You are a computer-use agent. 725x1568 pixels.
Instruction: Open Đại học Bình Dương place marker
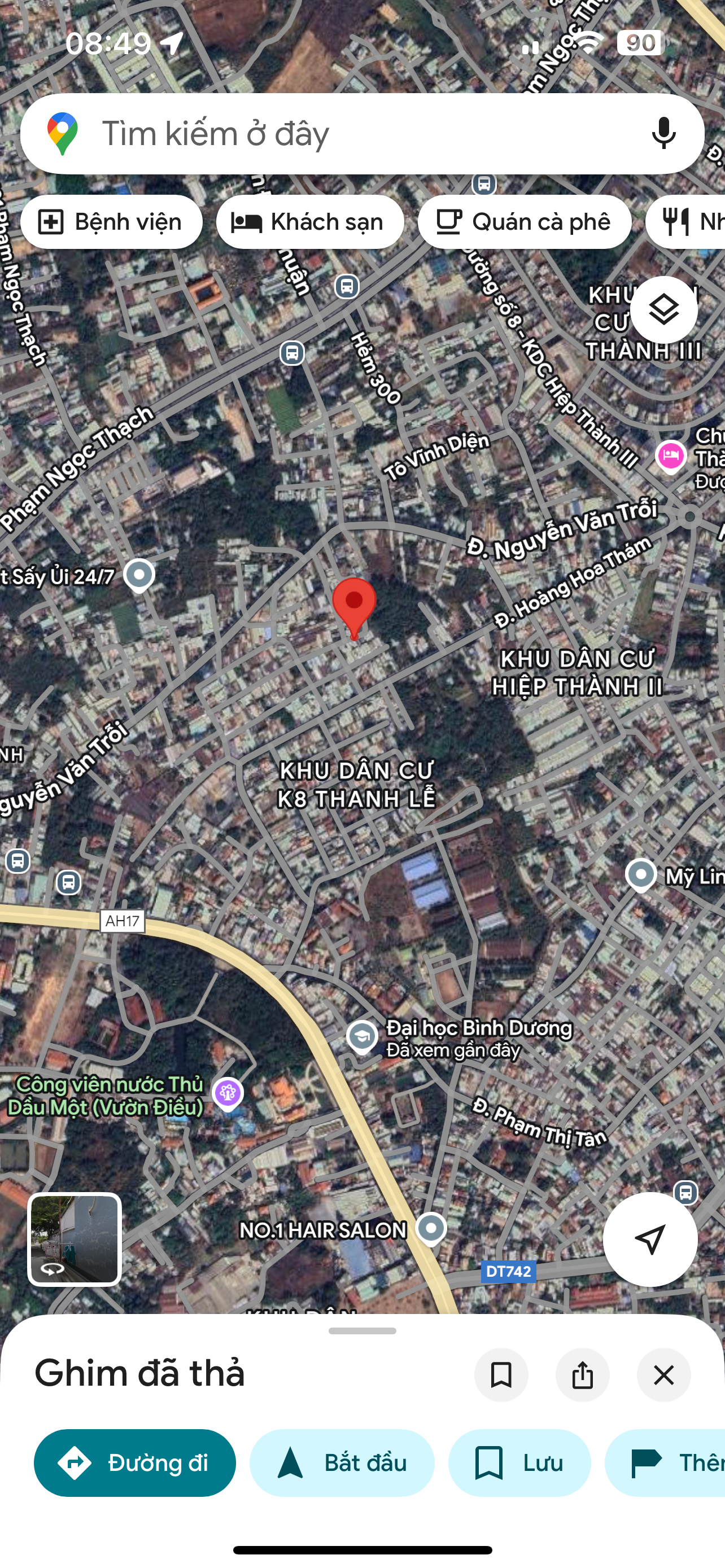pos(362,1037)
